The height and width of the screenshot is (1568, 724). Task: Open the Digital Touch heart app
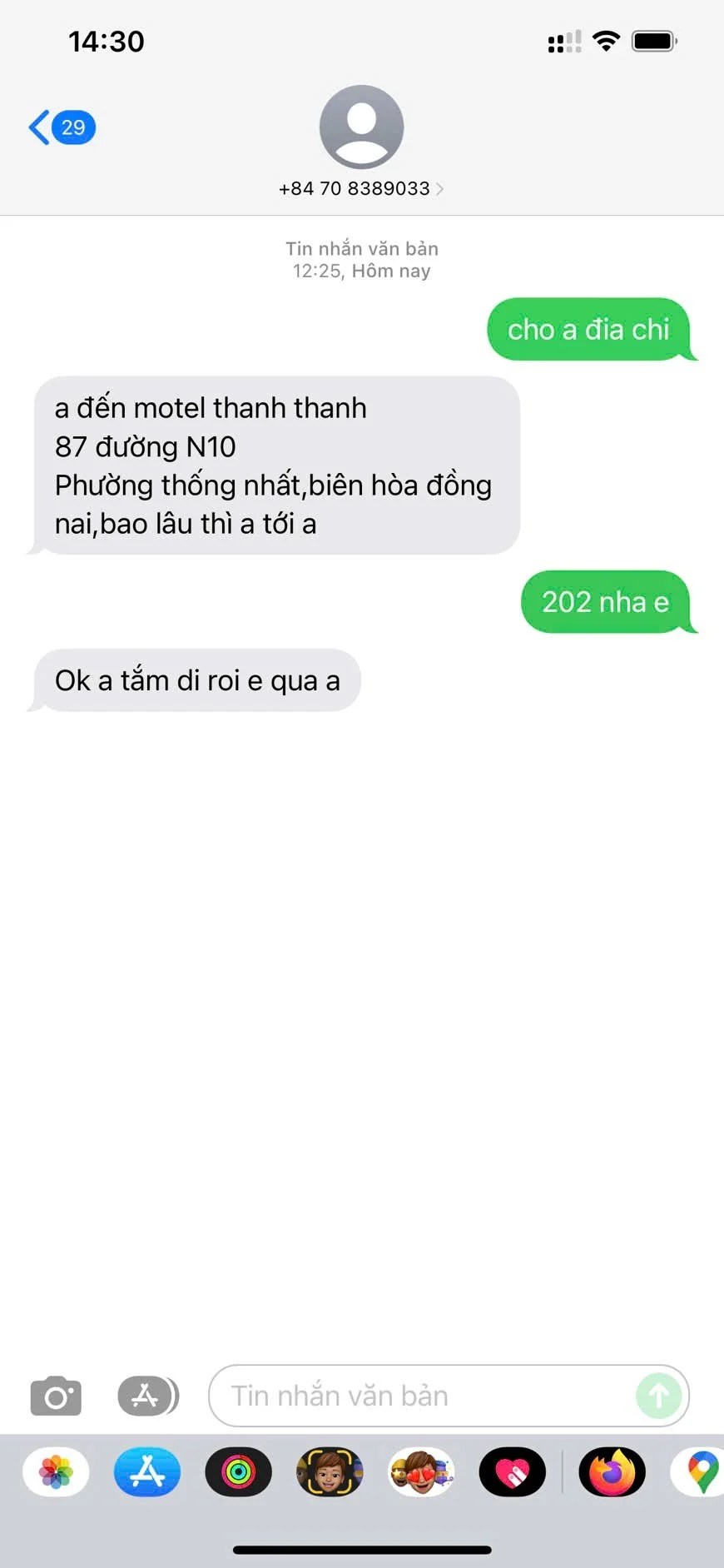coord(513,1472)
